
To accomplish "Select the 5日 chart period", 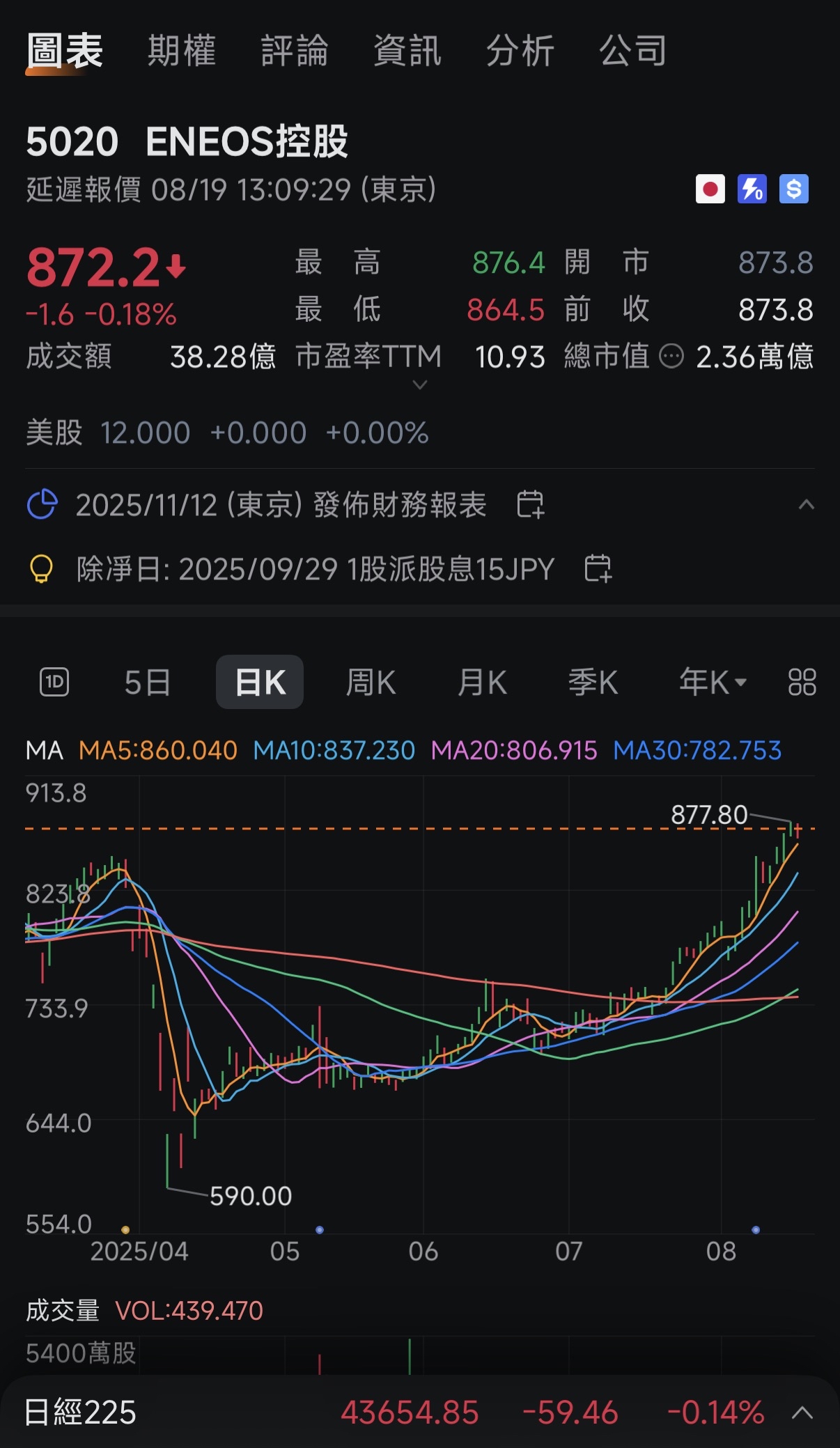I will point(147,682).
